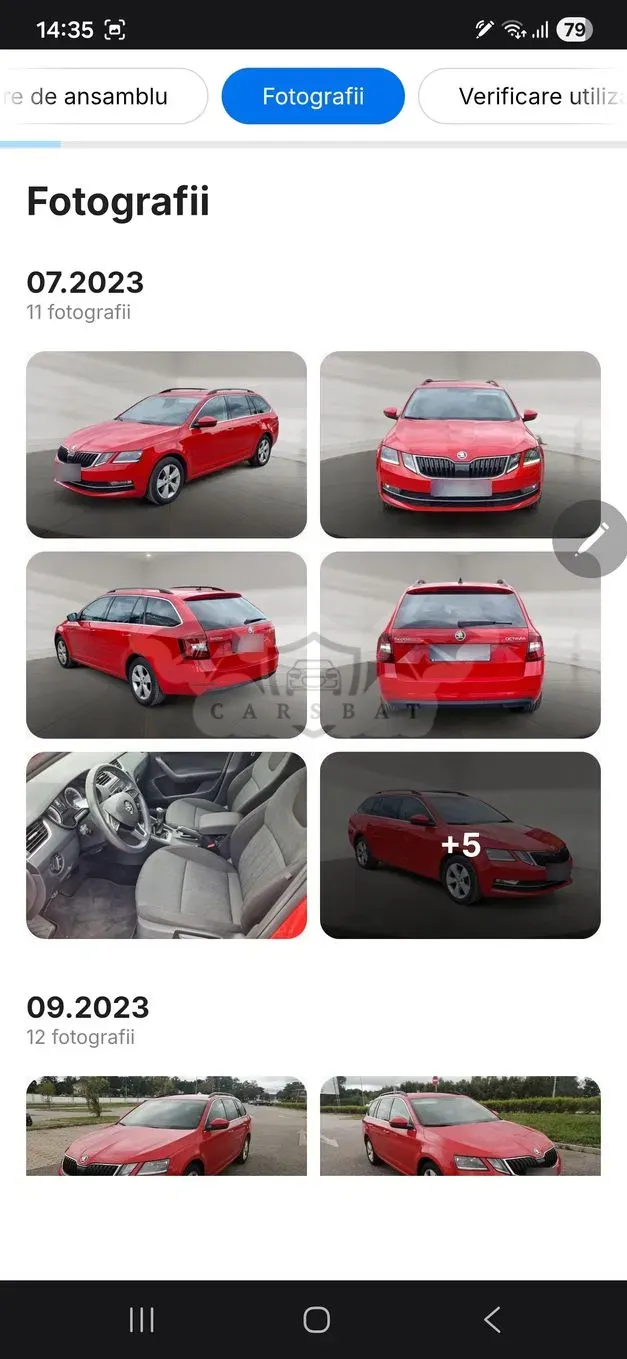Viewport: 627px width, 1359px height.
Task: Open the 07.2023 front-left angle car photo
Action: [x=166, y=445]
